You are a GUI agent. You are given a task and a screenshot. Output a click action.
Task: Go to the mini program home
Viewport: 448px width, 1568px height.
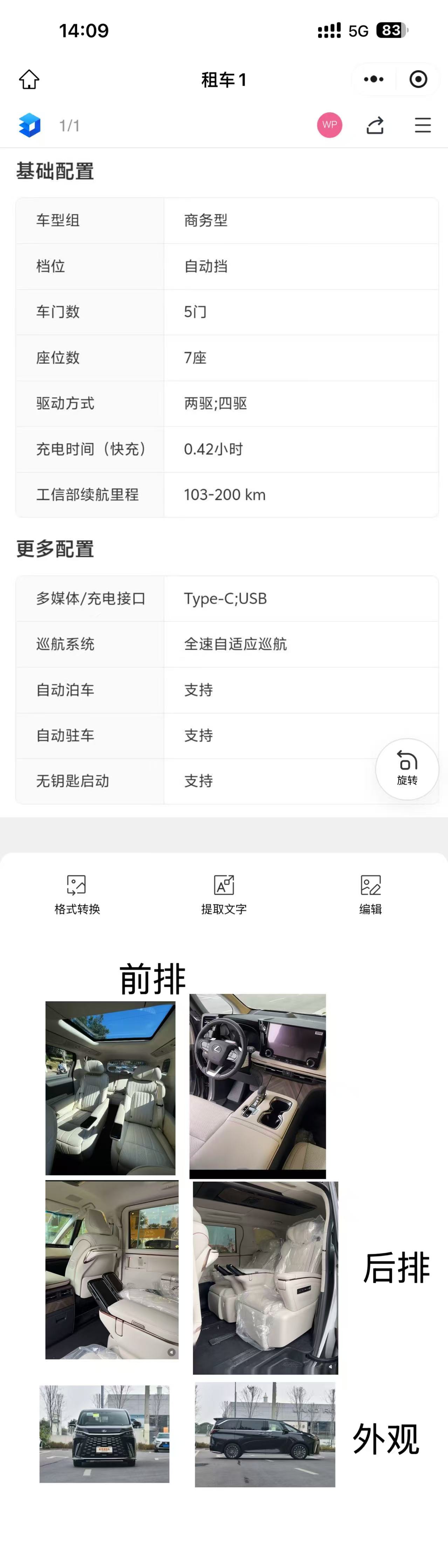[x=29, y=79]
